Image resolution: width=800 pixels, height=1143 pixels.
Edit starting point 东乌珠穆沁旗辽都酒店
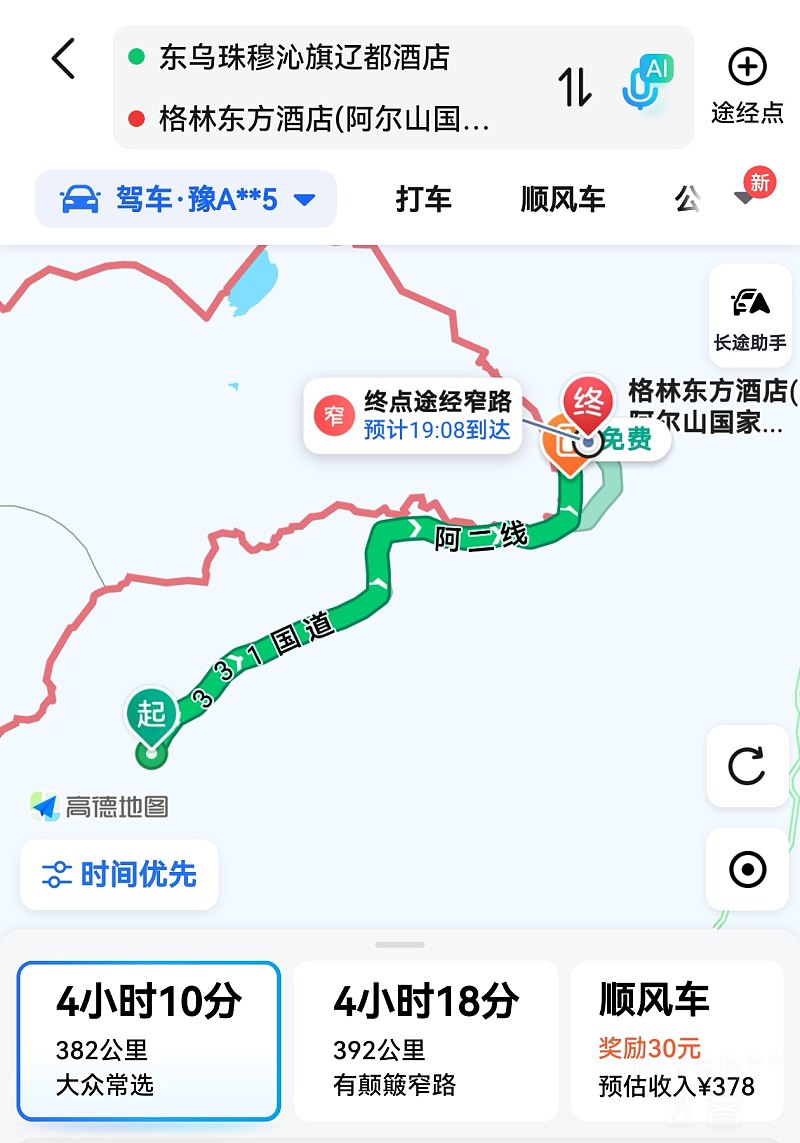coord(304,57)
